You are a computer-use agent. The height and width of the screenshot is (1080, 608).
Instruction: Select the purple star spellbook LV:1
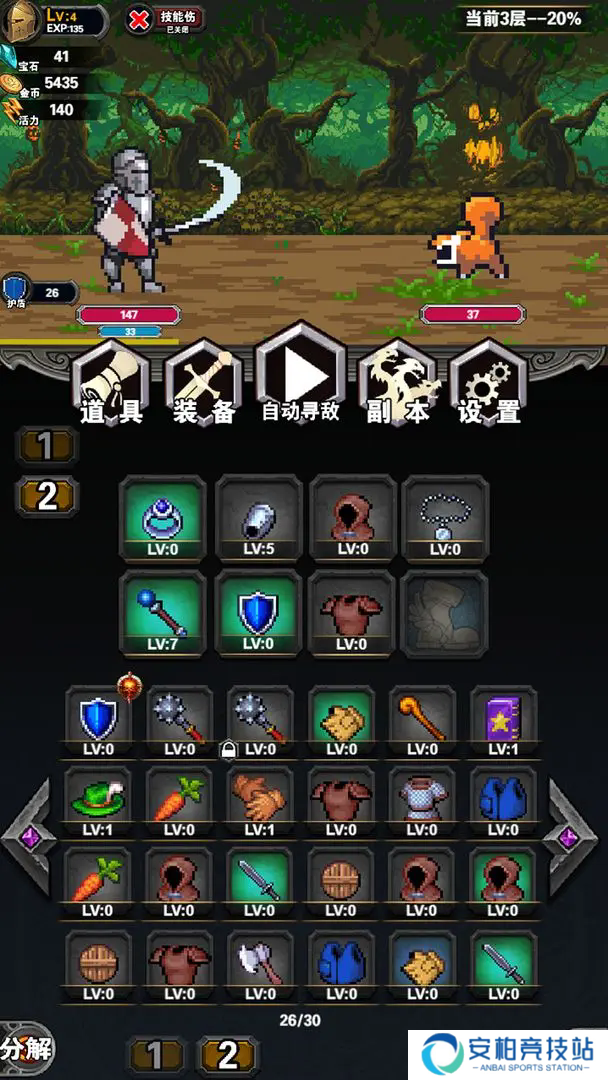point(503,720)
